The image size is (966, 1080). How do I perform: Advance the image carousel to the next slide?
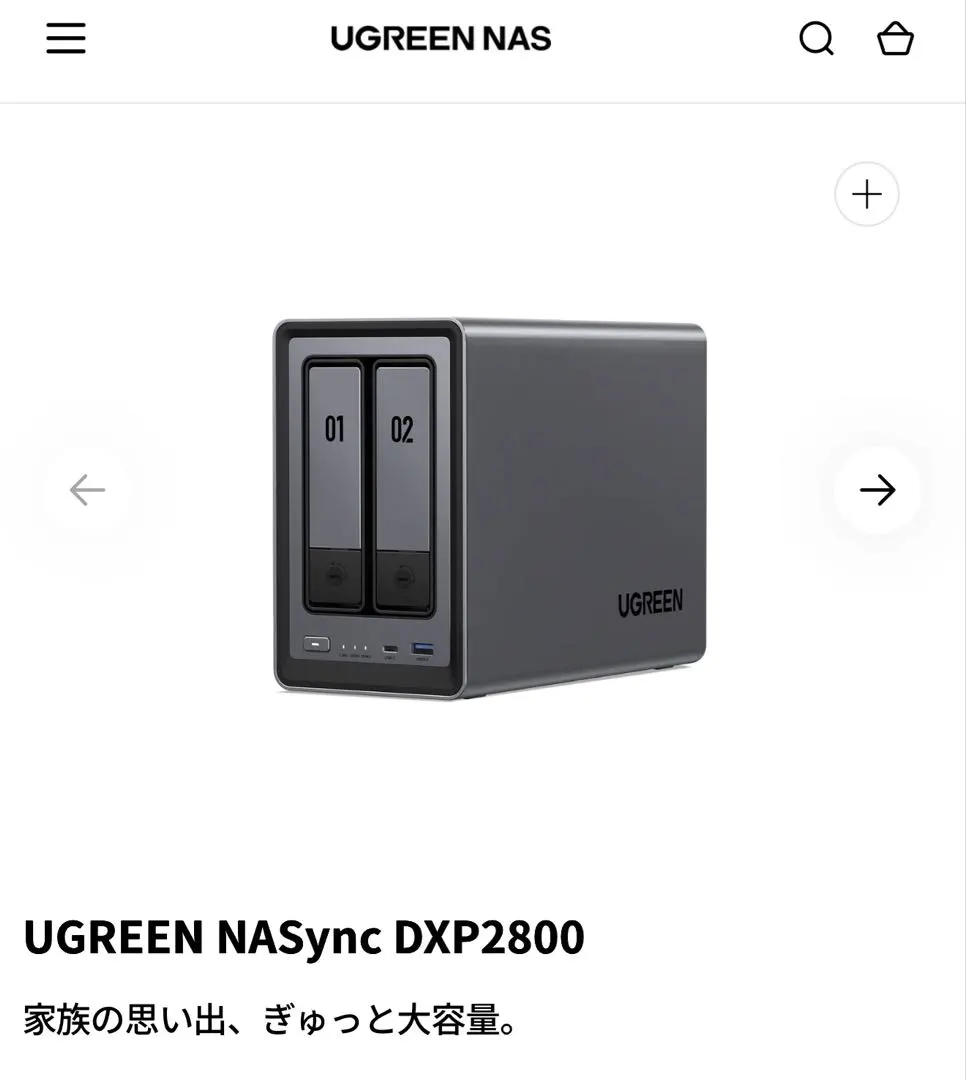878,489
